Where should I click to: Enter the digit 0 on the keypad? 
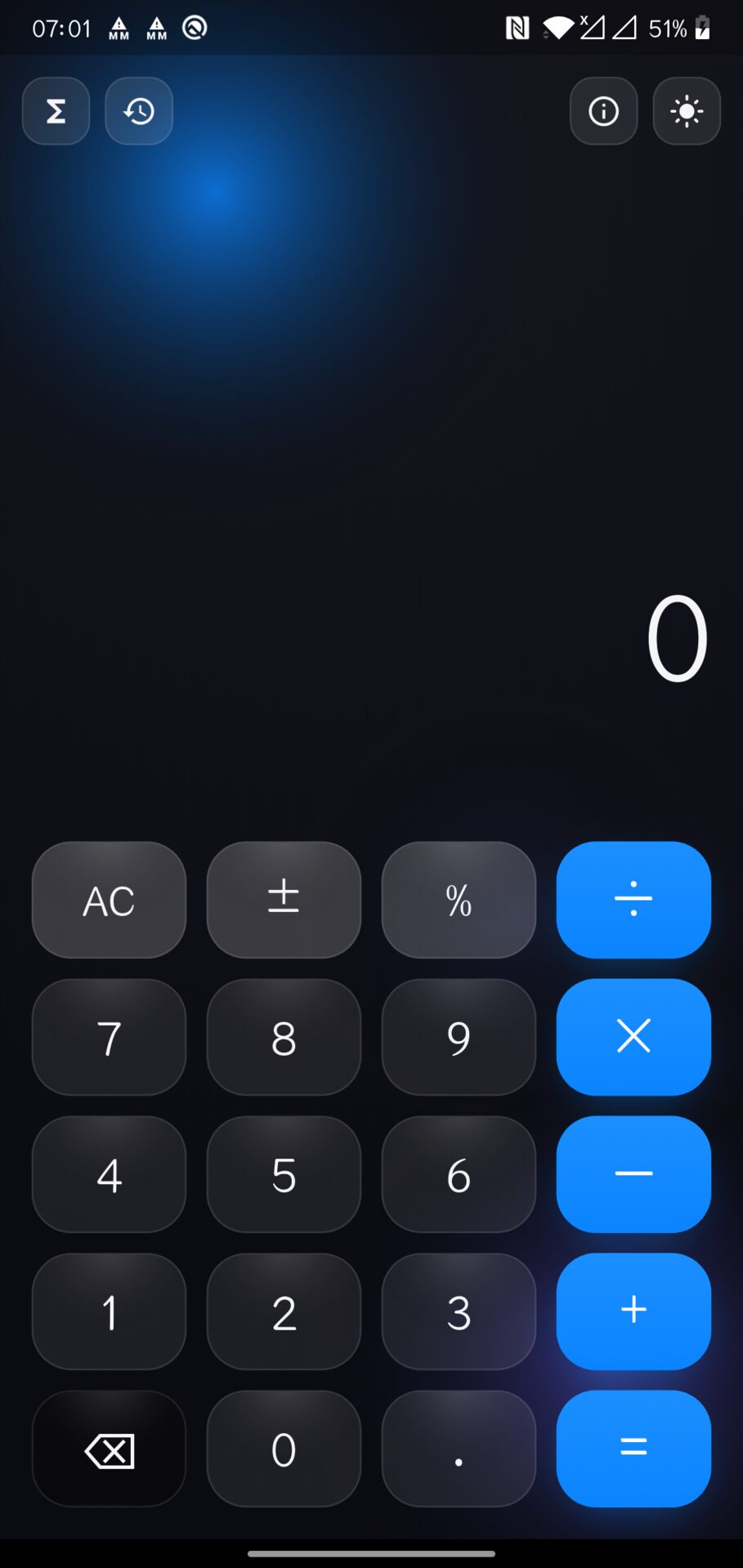click(284, 1449)
